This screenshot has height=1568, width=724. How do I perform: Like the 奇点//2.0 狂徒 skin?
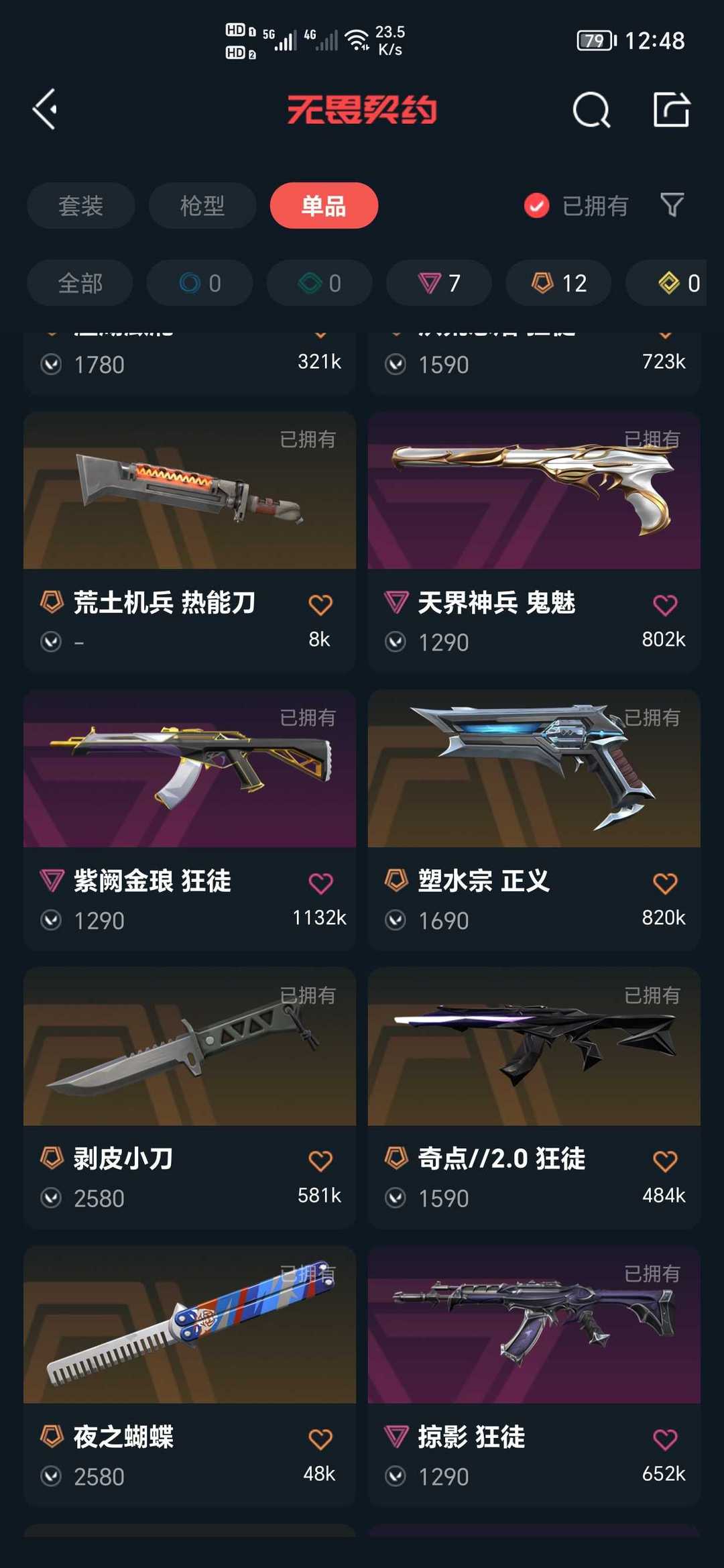click(x=664, y=1161)
